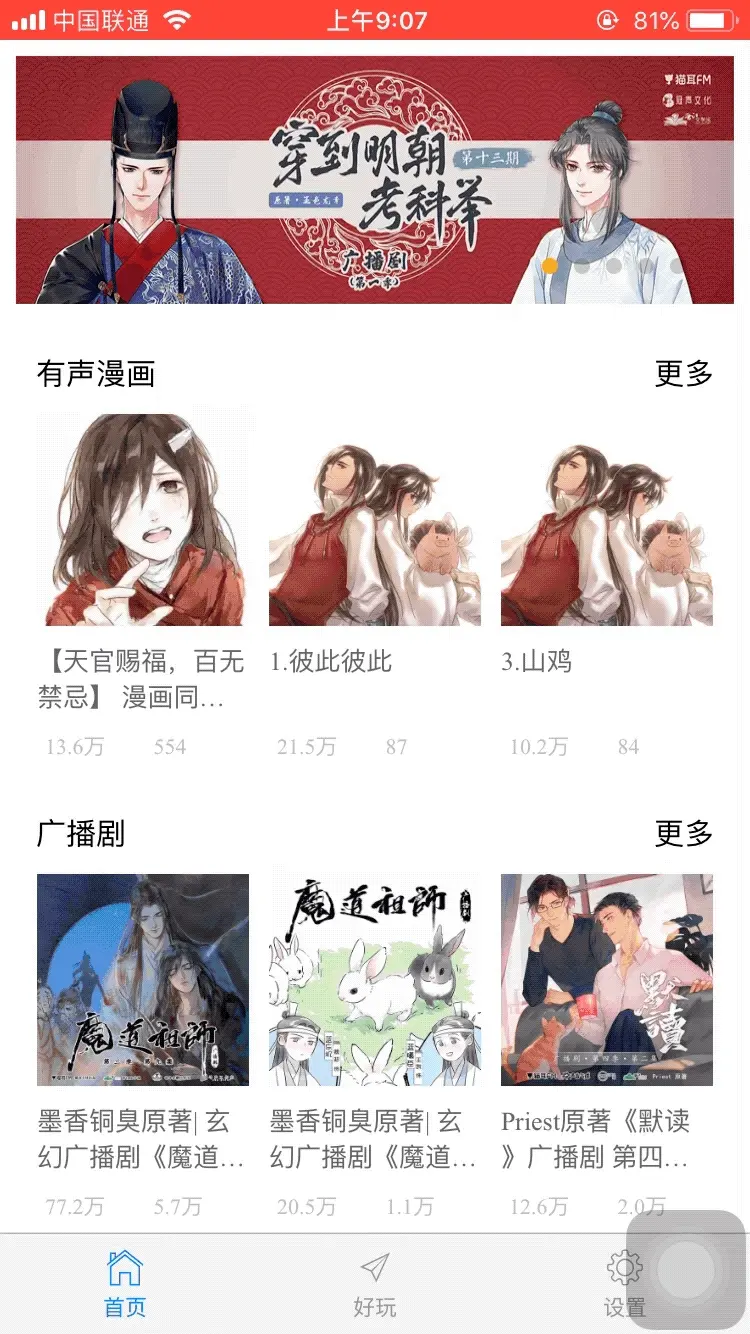
Task: Select the fourth carousel indicator dot
Action: pyautogui.click(x=644, y=266)
